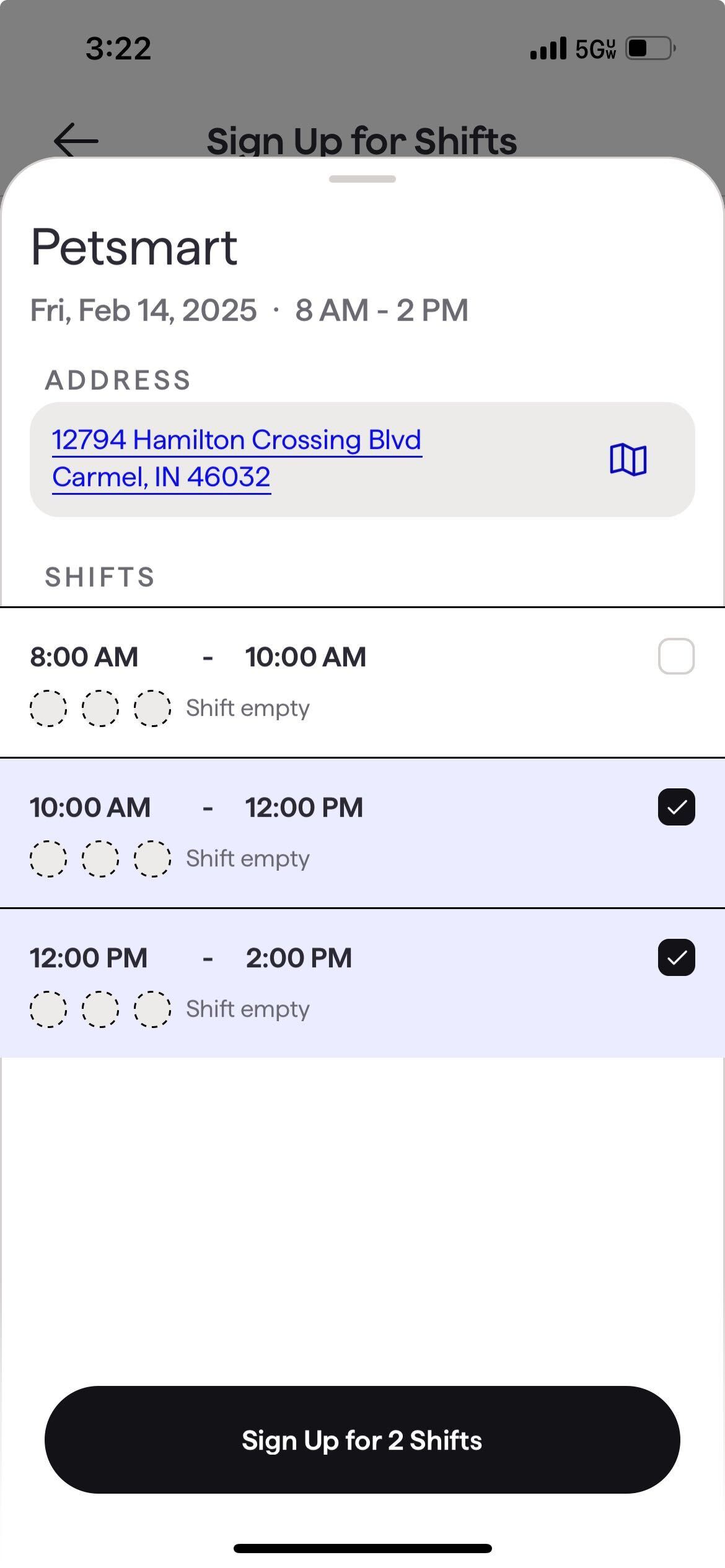This screenshot has height=1568, width=725.
Task: Deselect the 12:00 PM - 2:00 PM shift
Action: (x=675, y=957)
